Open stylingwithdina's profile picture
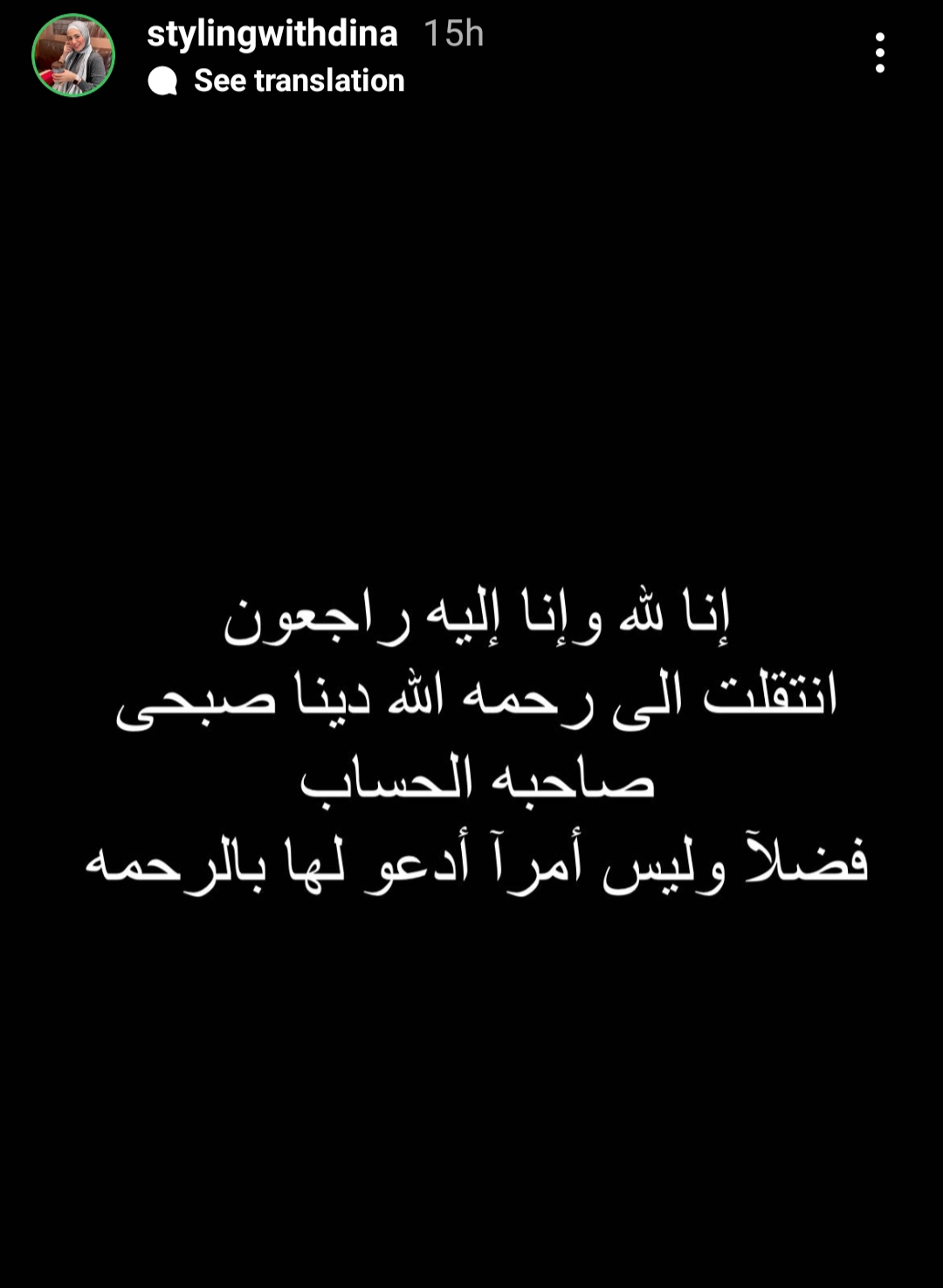Image resolution: width=943 pixels, height=1288 pixels. 73,55
